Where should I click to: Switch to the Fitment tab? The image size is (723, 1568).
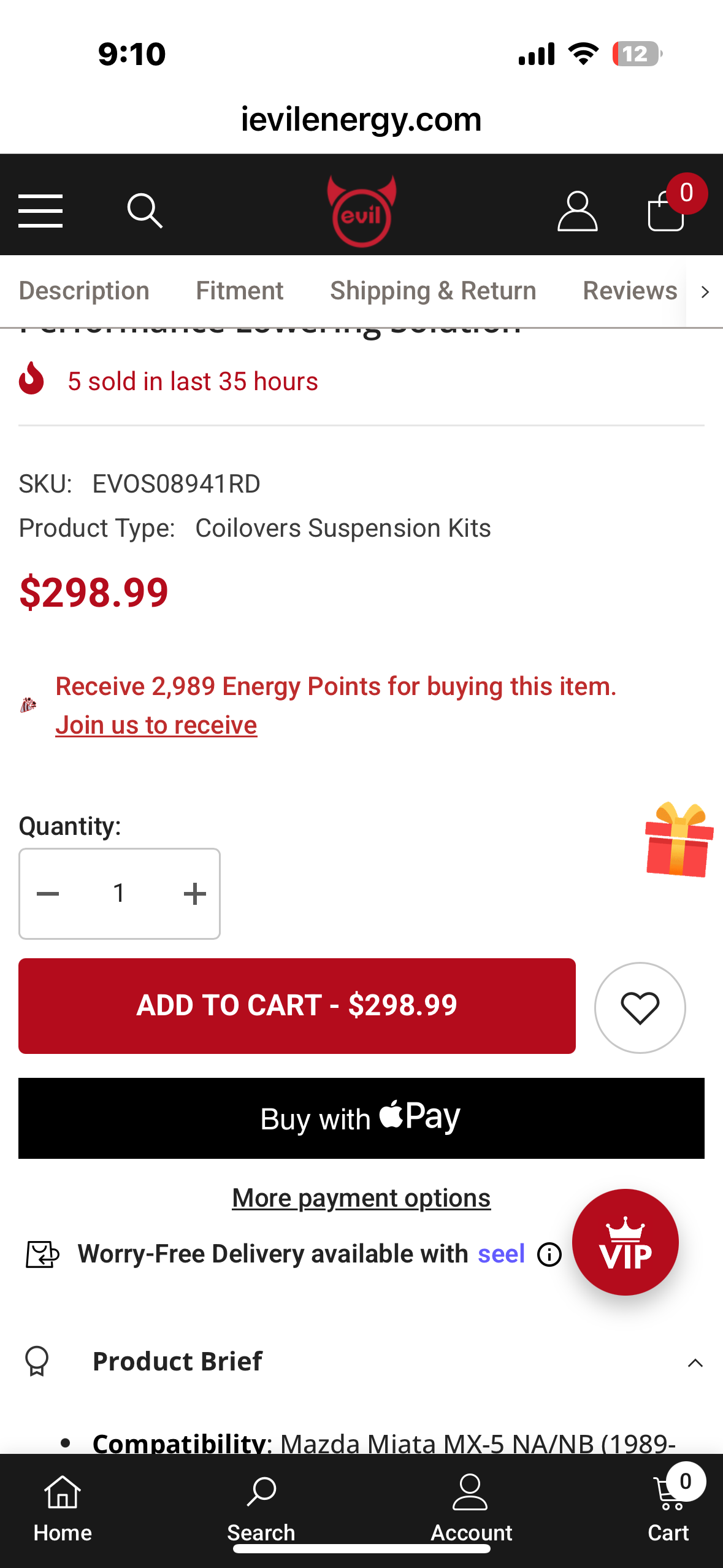pos(239,291)
